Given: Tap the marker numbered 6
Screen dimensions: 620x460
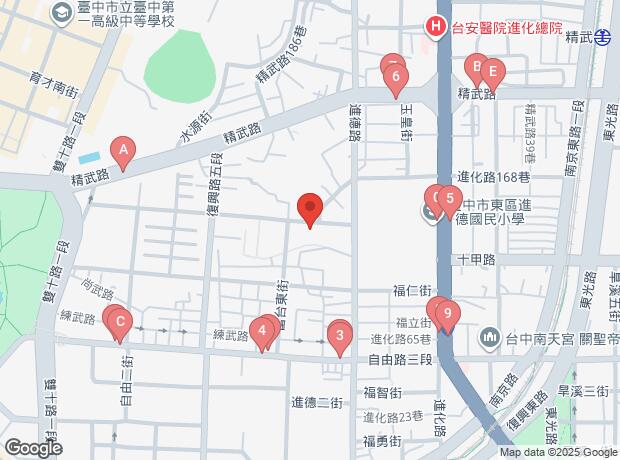Looking at the screenshot, I should (397, 78).
